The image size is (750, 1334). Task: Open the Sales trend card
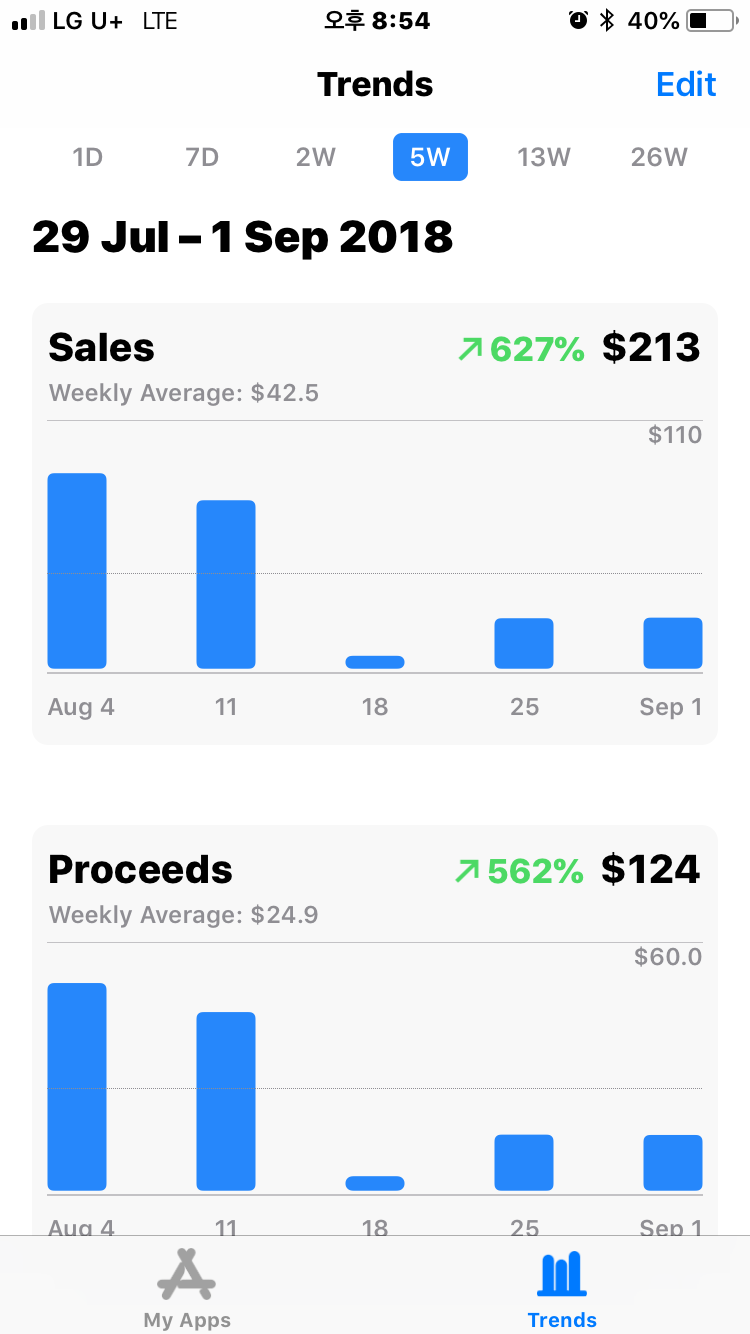[x=375, y=524]
